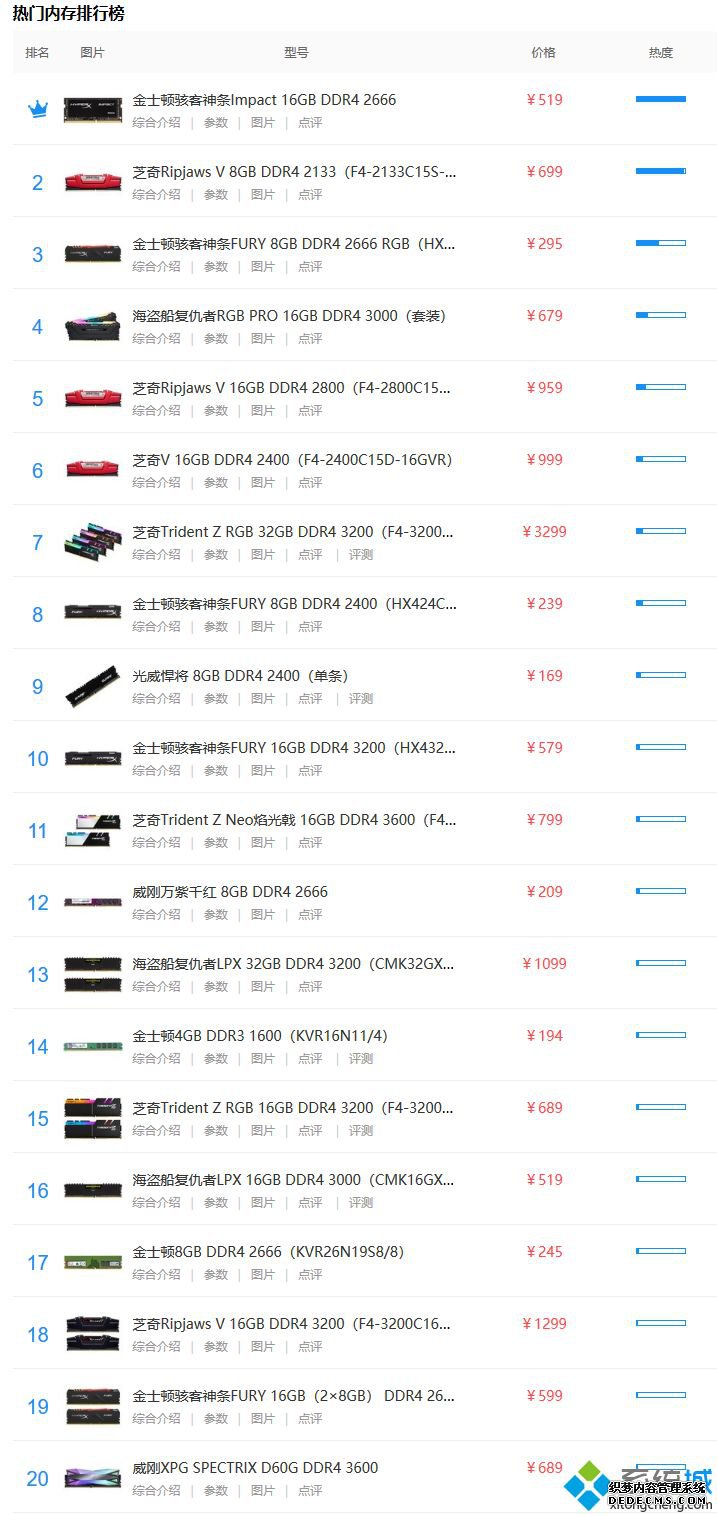Image resolution: width=717 pixels, height=1515 pixels.
Task: View 参数 for 金士顿骇客神条FURY 16GB DDR4 3200
Action: click(x=216, y=771)
